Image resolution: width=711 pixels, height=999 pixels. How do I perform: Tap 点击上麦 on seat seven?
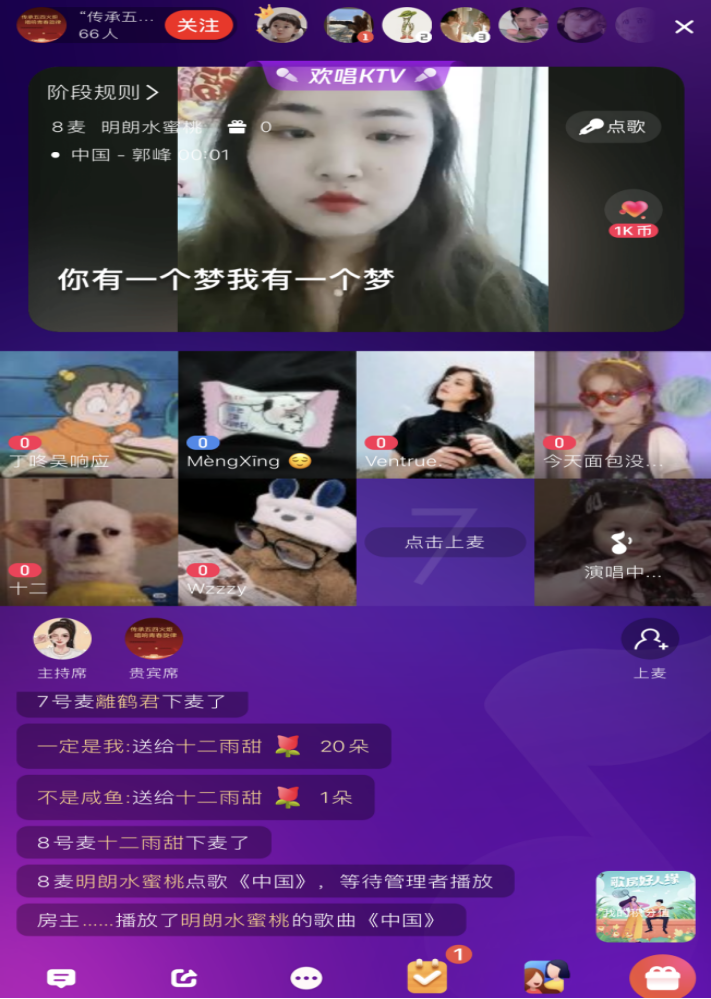[x=444, y=542]
